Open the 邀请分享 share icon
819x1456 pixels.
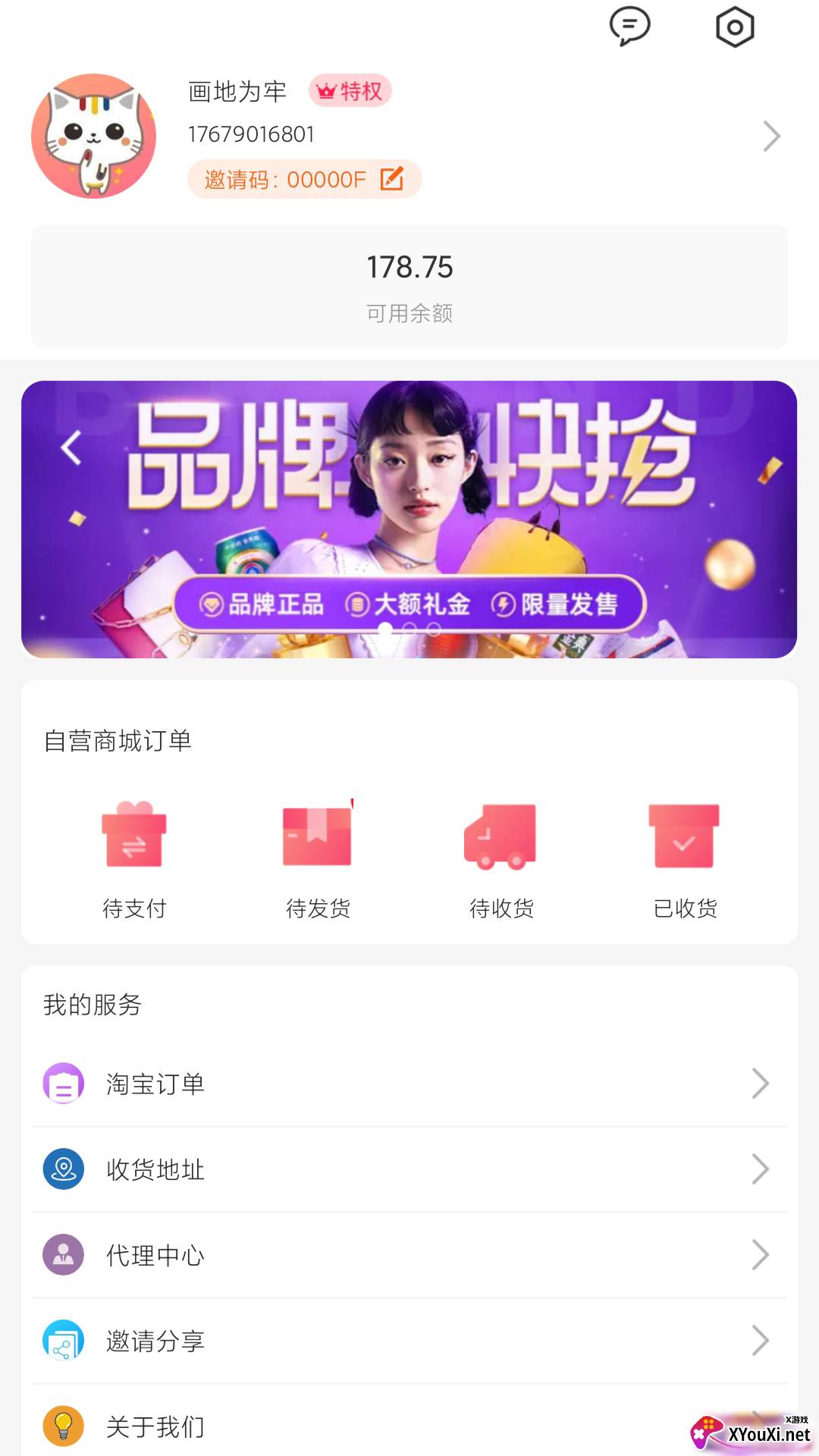point(64,1341)
